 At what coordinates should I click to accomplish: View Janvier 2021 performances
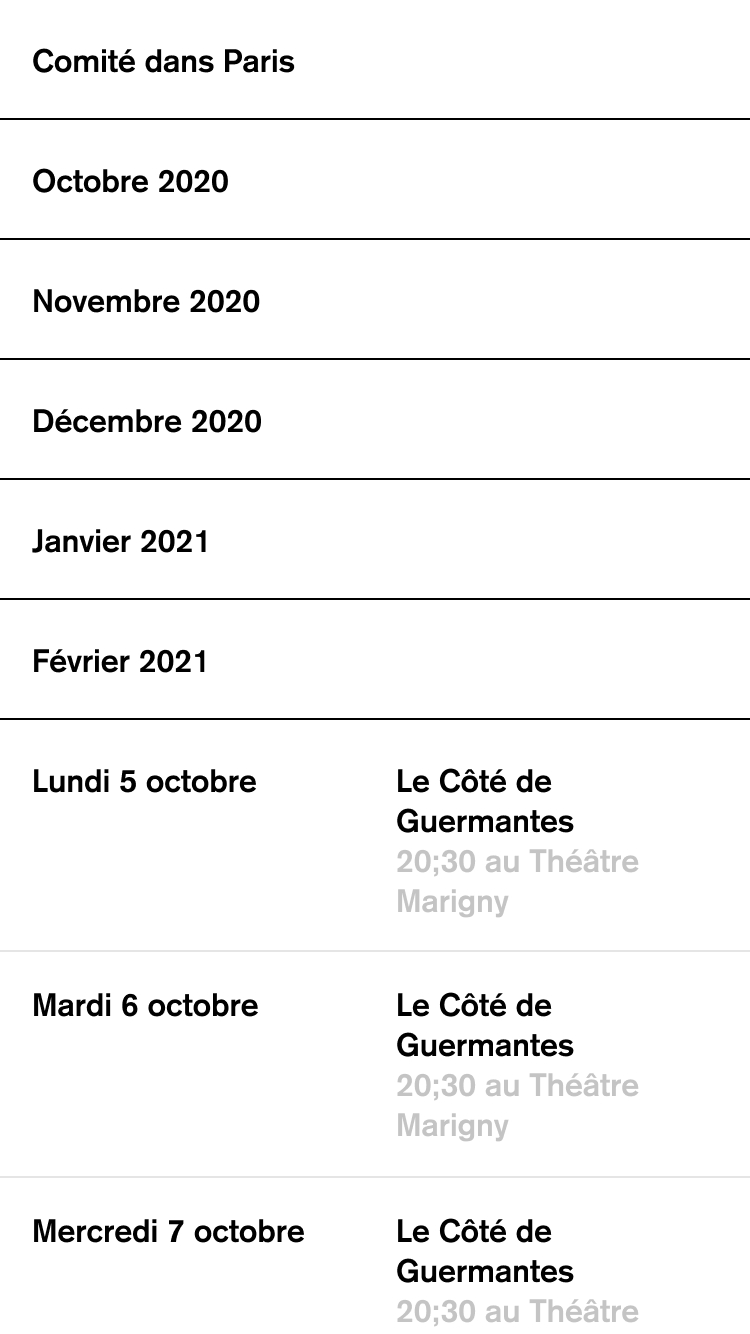click(x=375, y=540)
